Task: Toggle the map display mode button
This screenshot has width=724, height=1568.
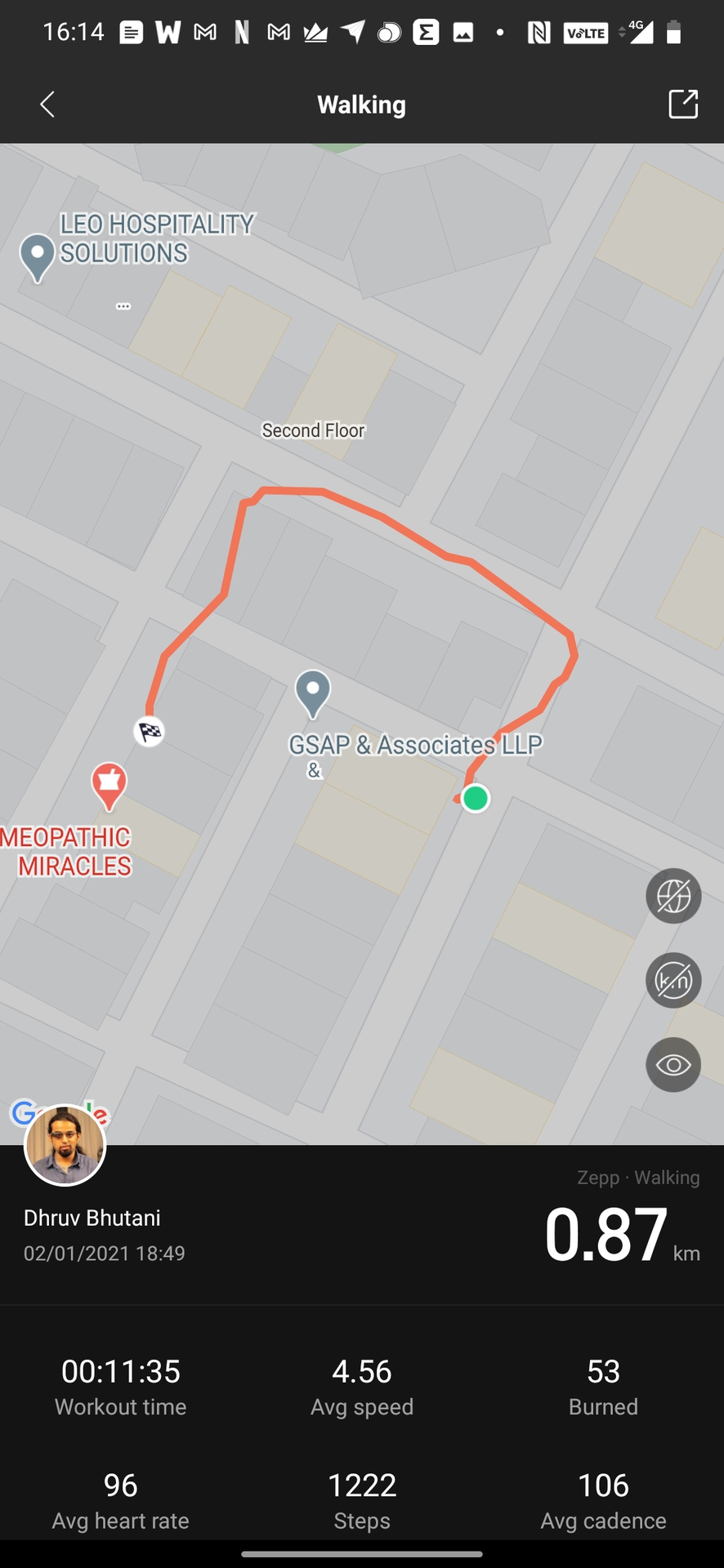Action: 673,896
